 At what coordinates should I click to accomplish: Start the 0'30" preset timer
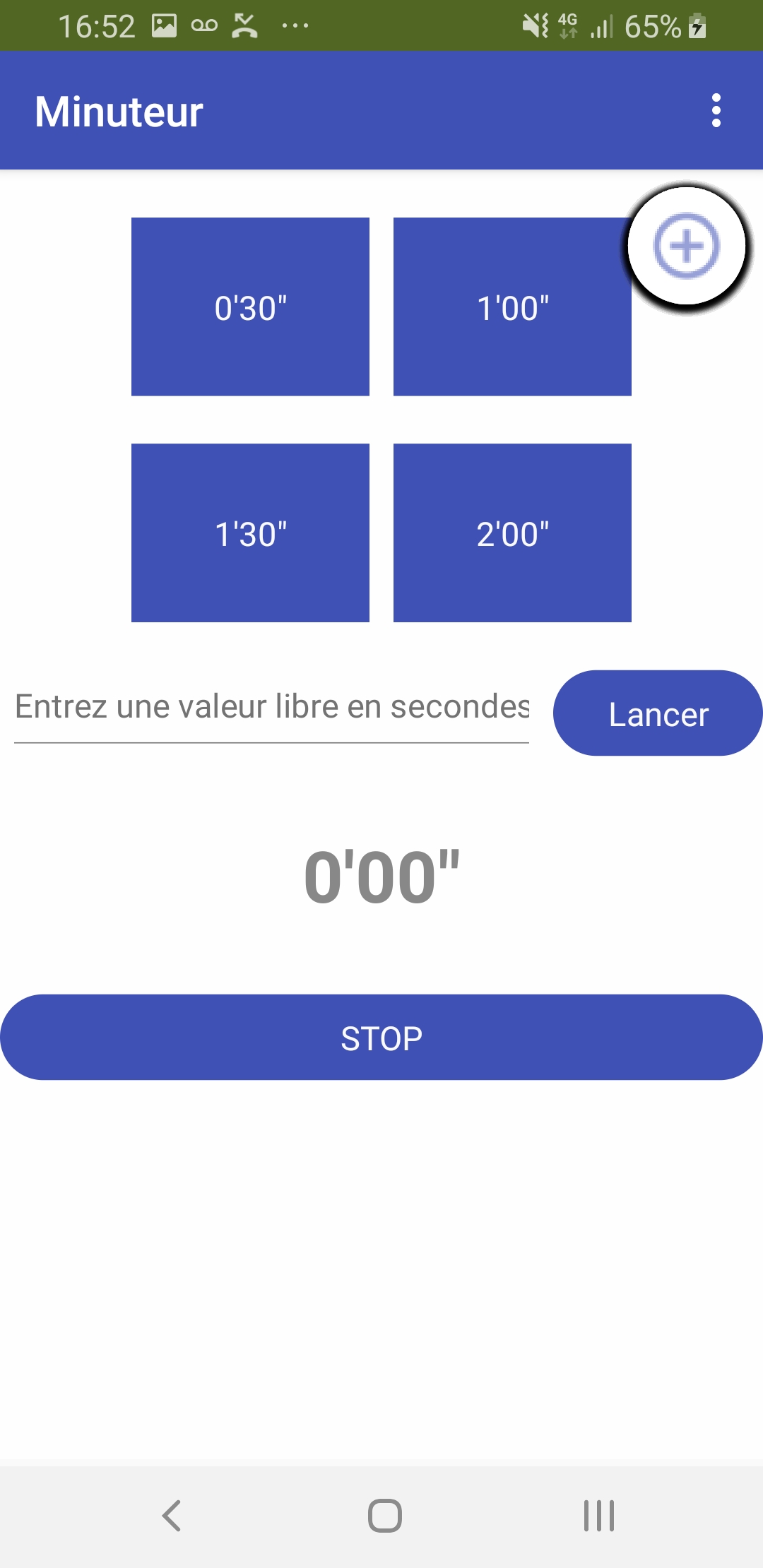pyautogui.click(x=250, y=307)
